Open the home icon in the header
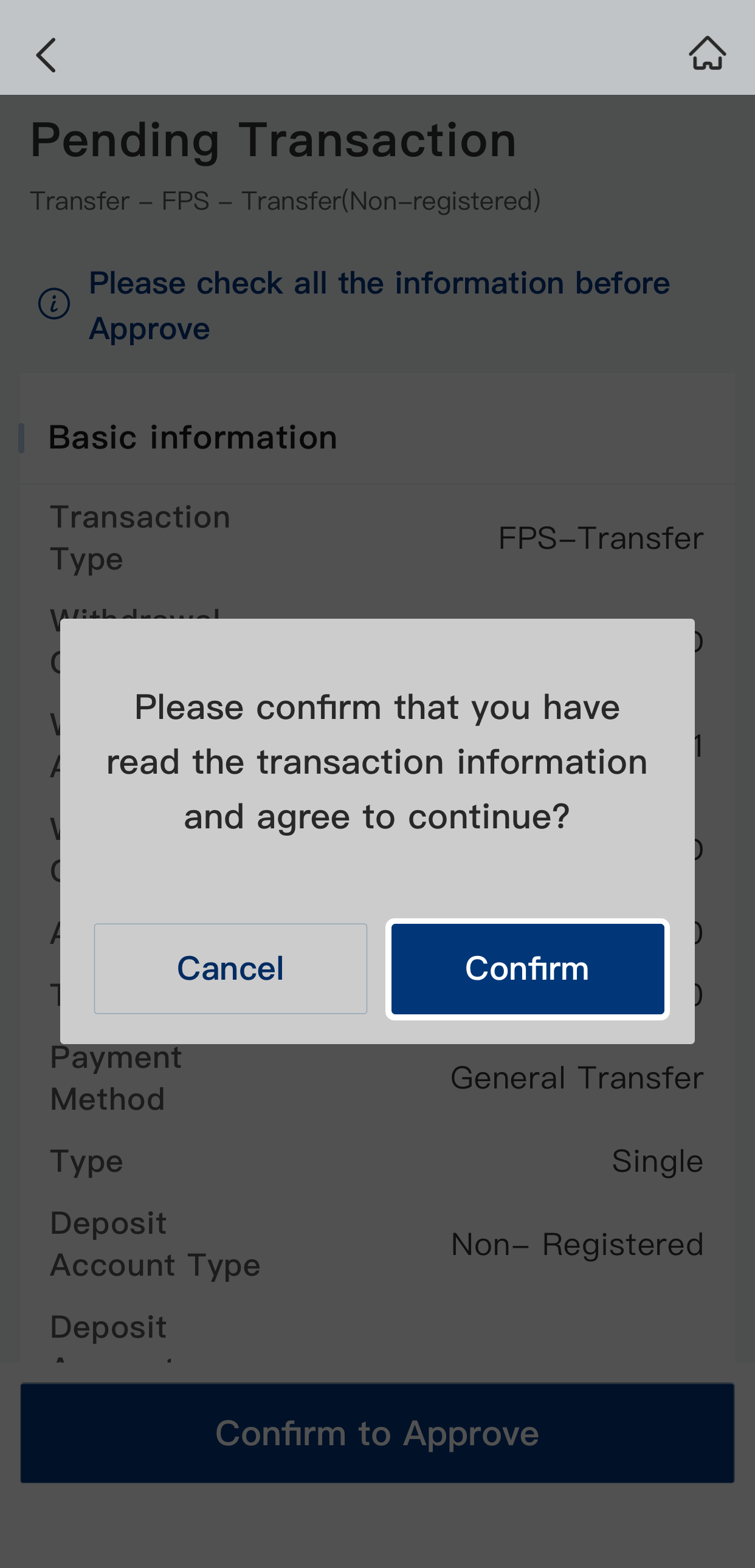The height and width of the screenshot is (1568, 755). [707, 53]
